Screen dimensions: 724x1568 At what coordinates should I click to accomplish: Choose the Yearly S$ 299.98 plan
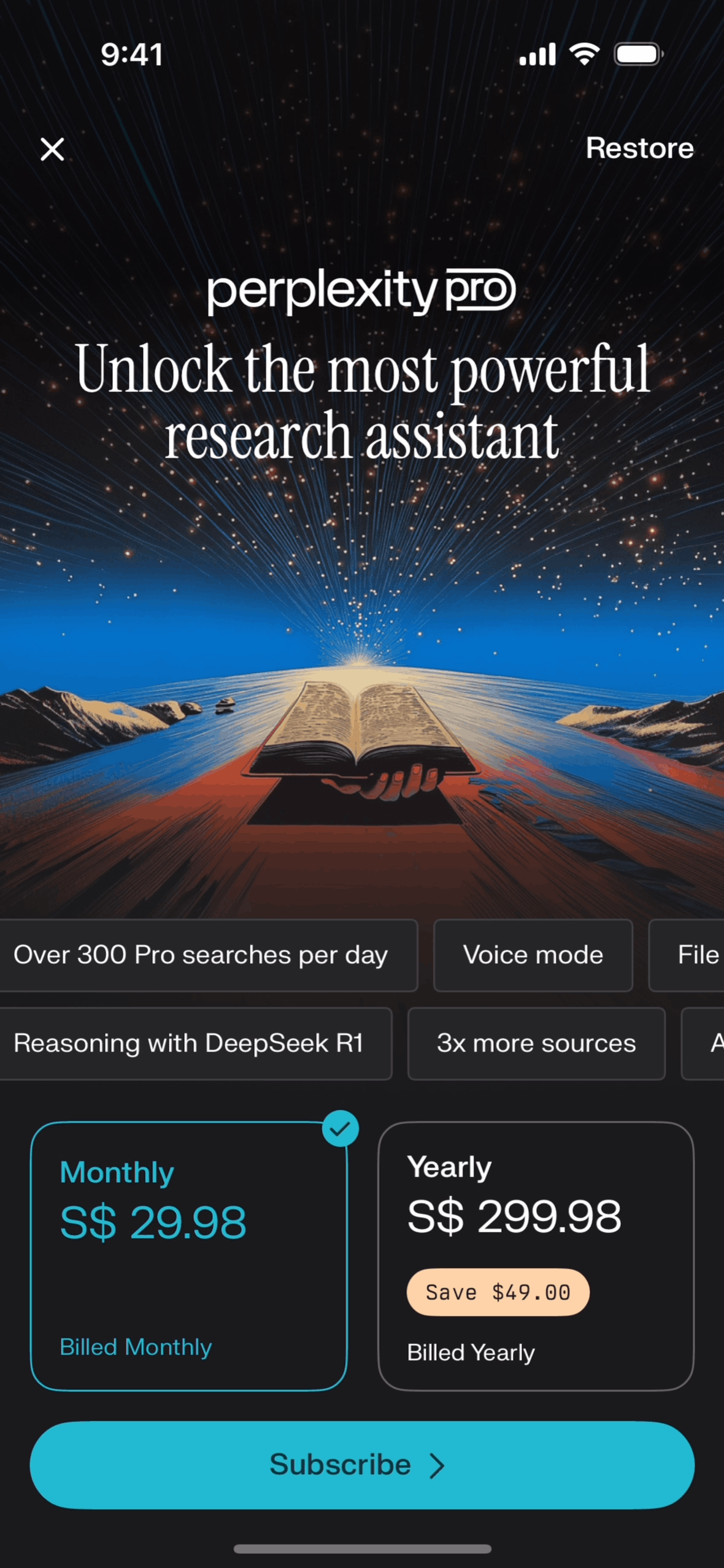pos(535,1256)
